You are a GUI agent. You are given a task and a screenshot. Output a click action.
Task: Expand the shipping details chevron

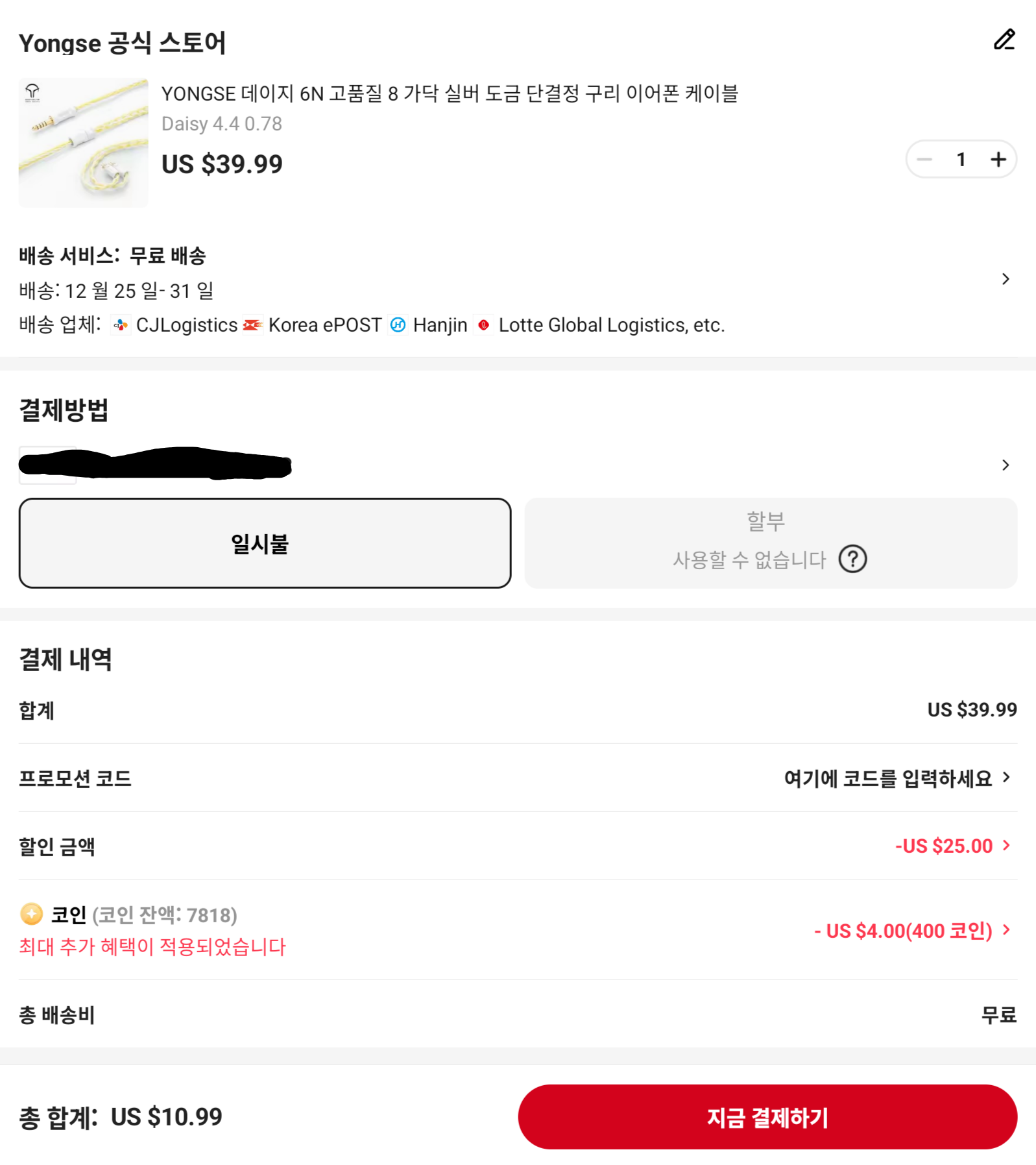1006,279
